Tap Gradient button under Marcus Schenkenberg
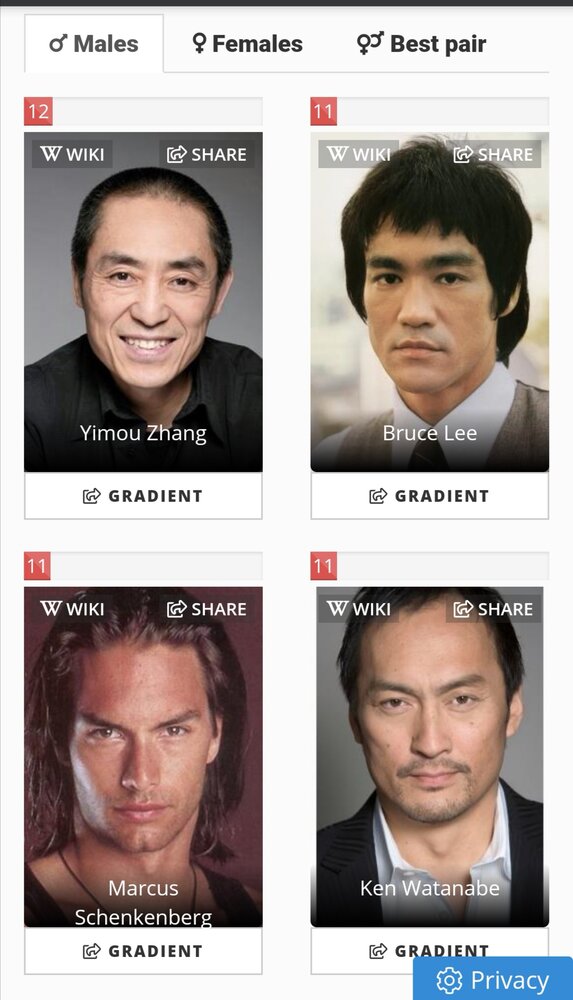 coord(143,951)
